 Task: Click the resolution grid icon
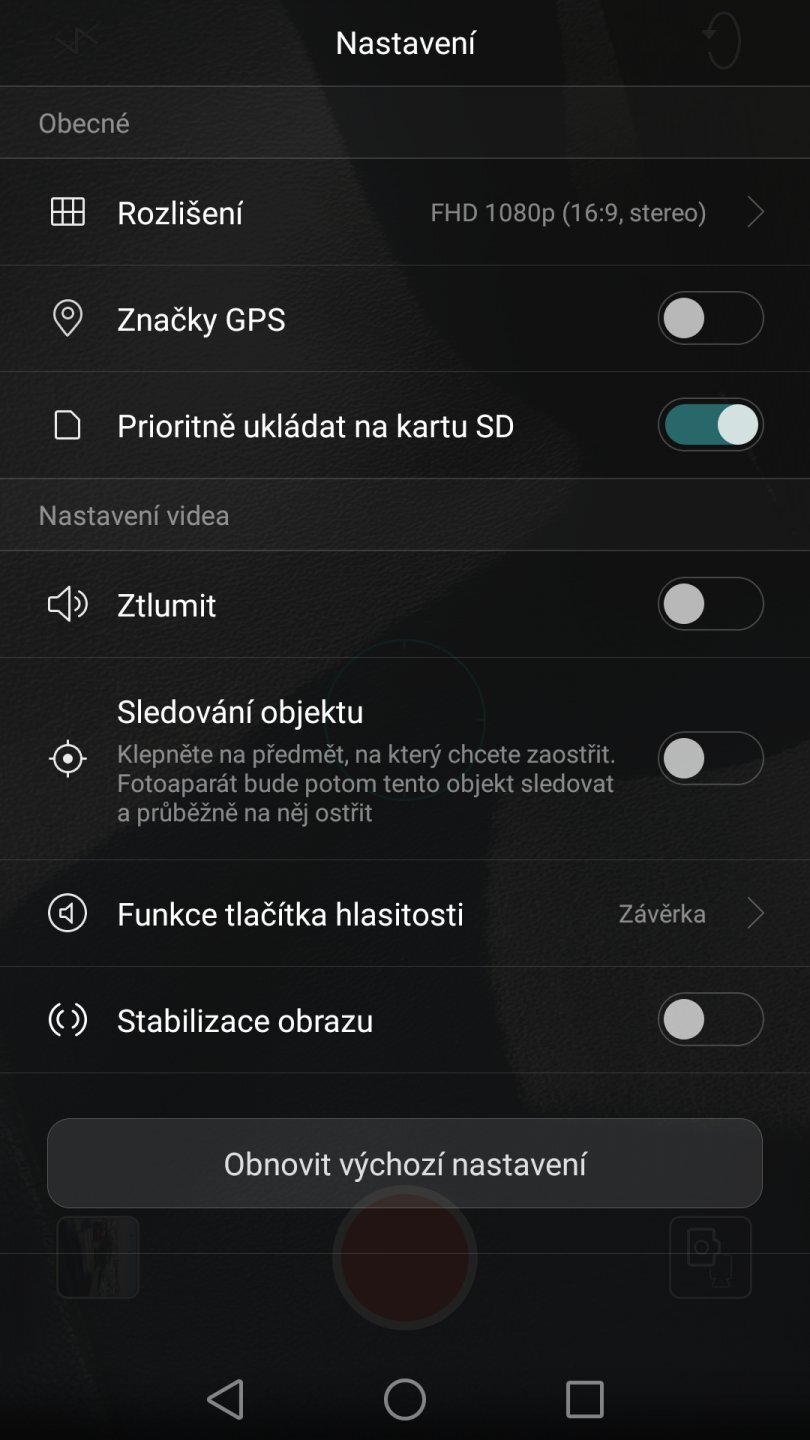click(x=67, y=212)
